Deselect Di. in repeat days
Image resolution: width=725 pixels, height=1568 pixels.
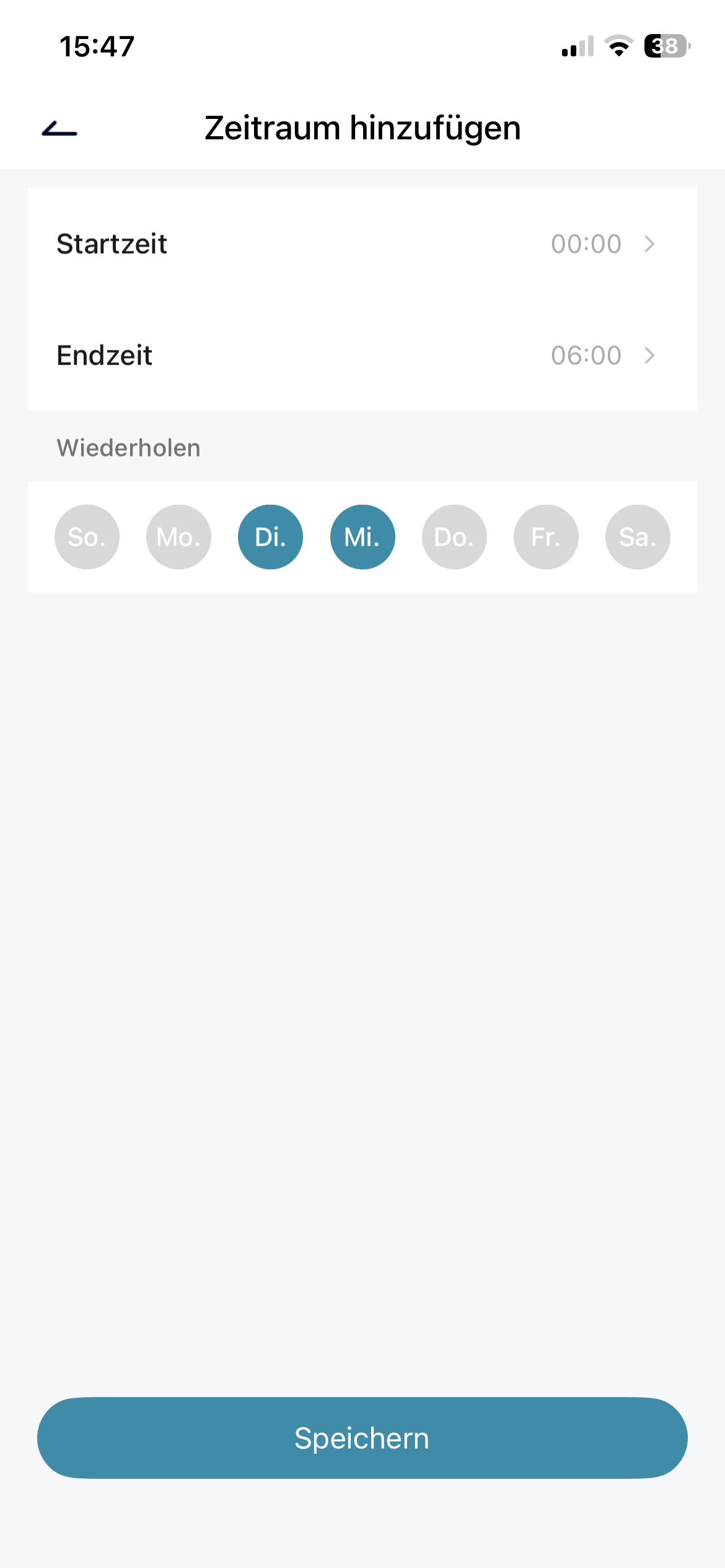(270, 537)
